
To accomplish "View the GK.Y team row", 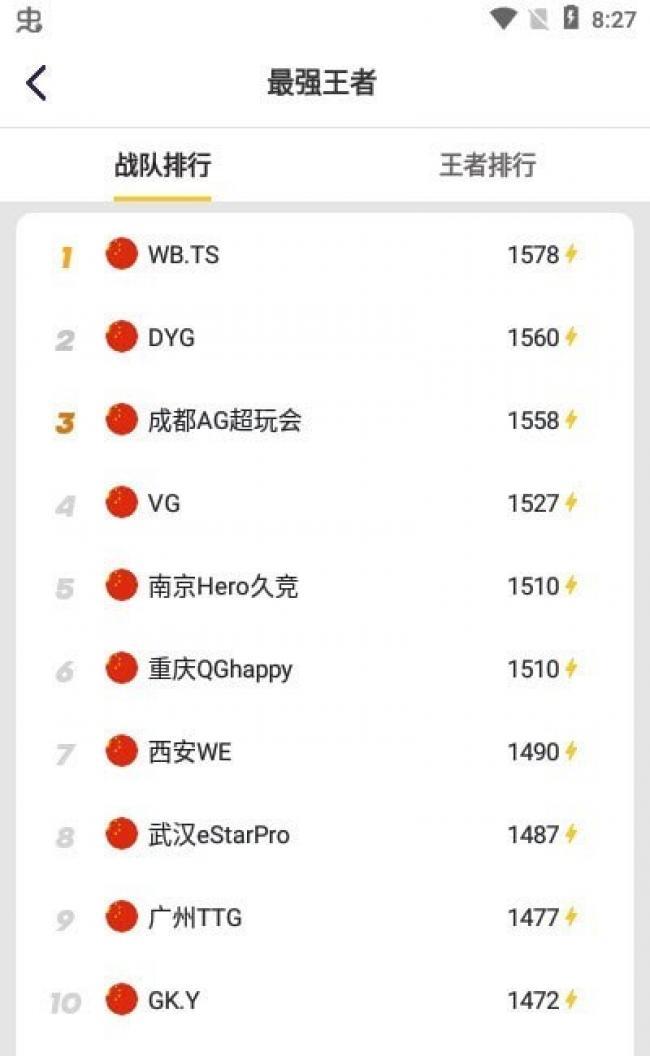I will [324, 999].
